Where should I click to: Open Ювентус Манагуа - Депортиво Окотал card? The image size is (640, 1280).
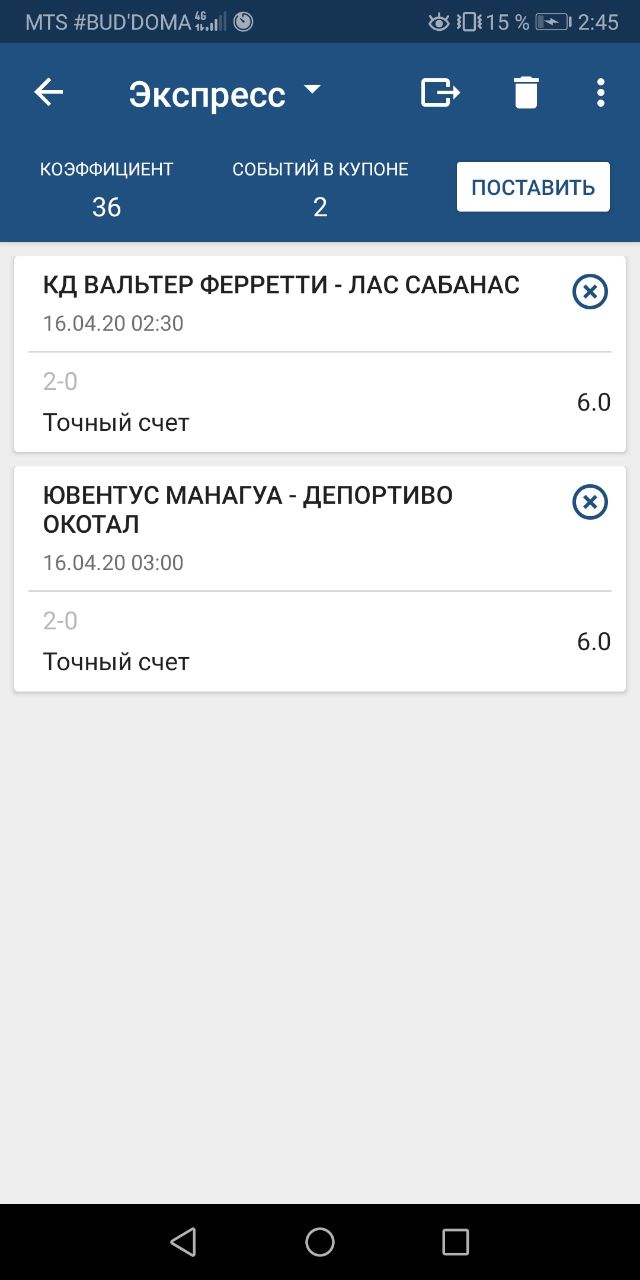(x=320, y=579)
